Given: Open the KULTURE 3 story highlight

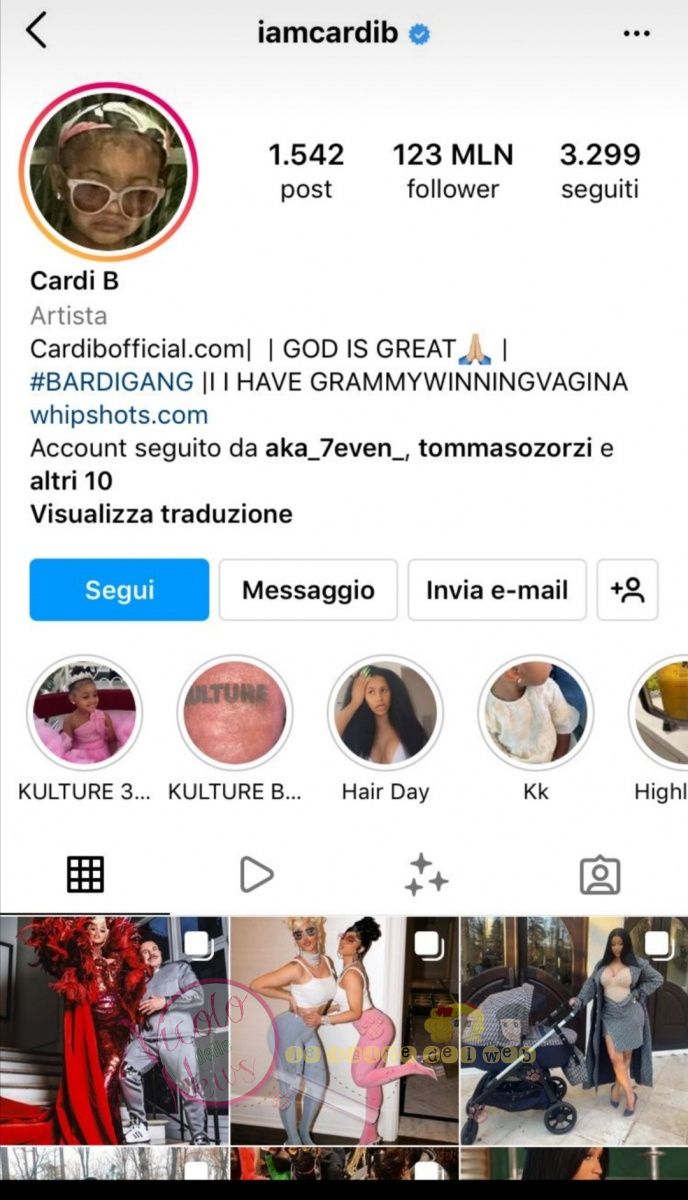Looking at the screenshot, I should coord(84,713).
